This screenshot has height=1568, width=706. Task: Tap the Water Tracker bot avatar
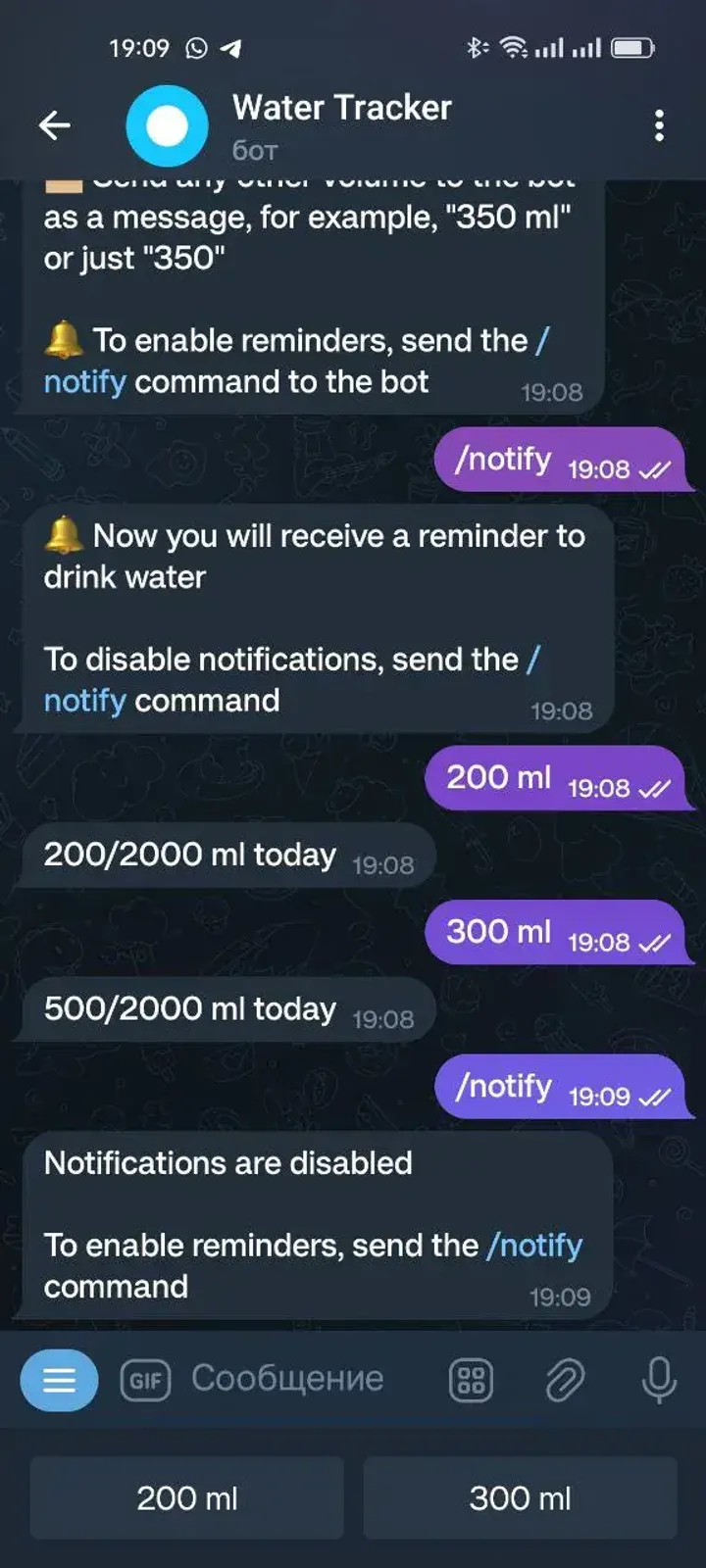coord(167,125)
